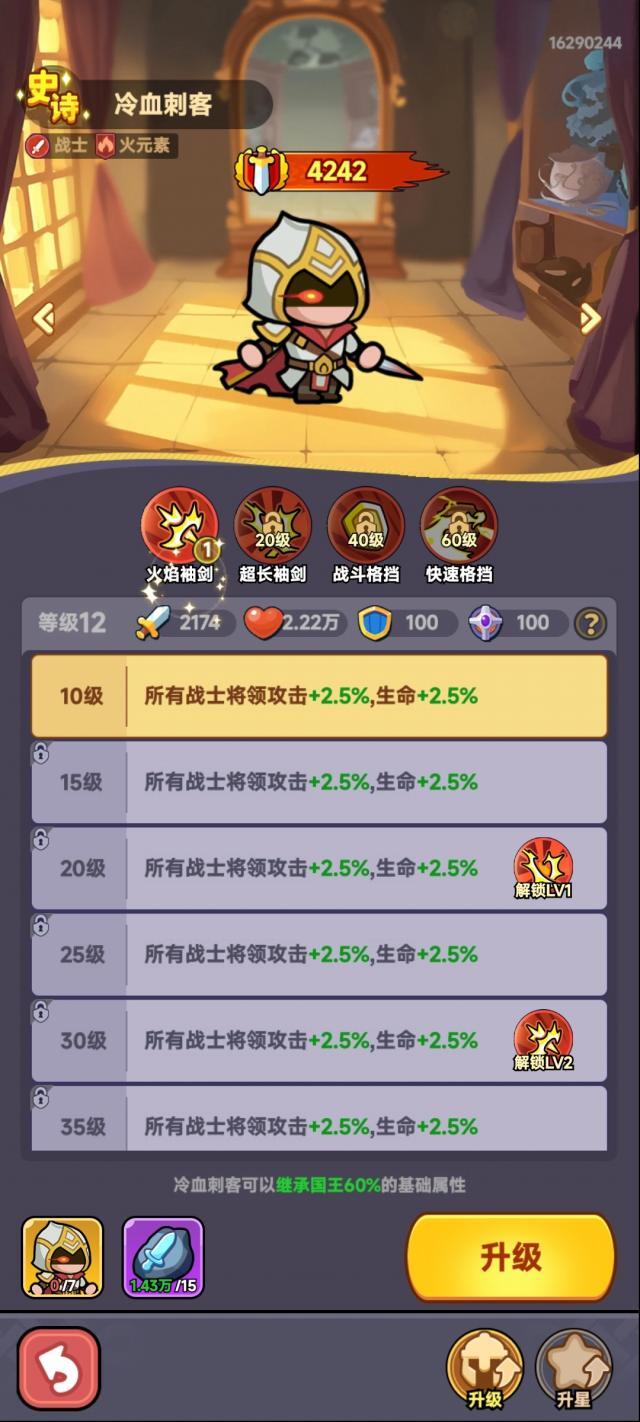Tap the 解锁LV1 skill icon at level 20
This screenshot has width=640, height=1422.
click(x=543, y=868)
